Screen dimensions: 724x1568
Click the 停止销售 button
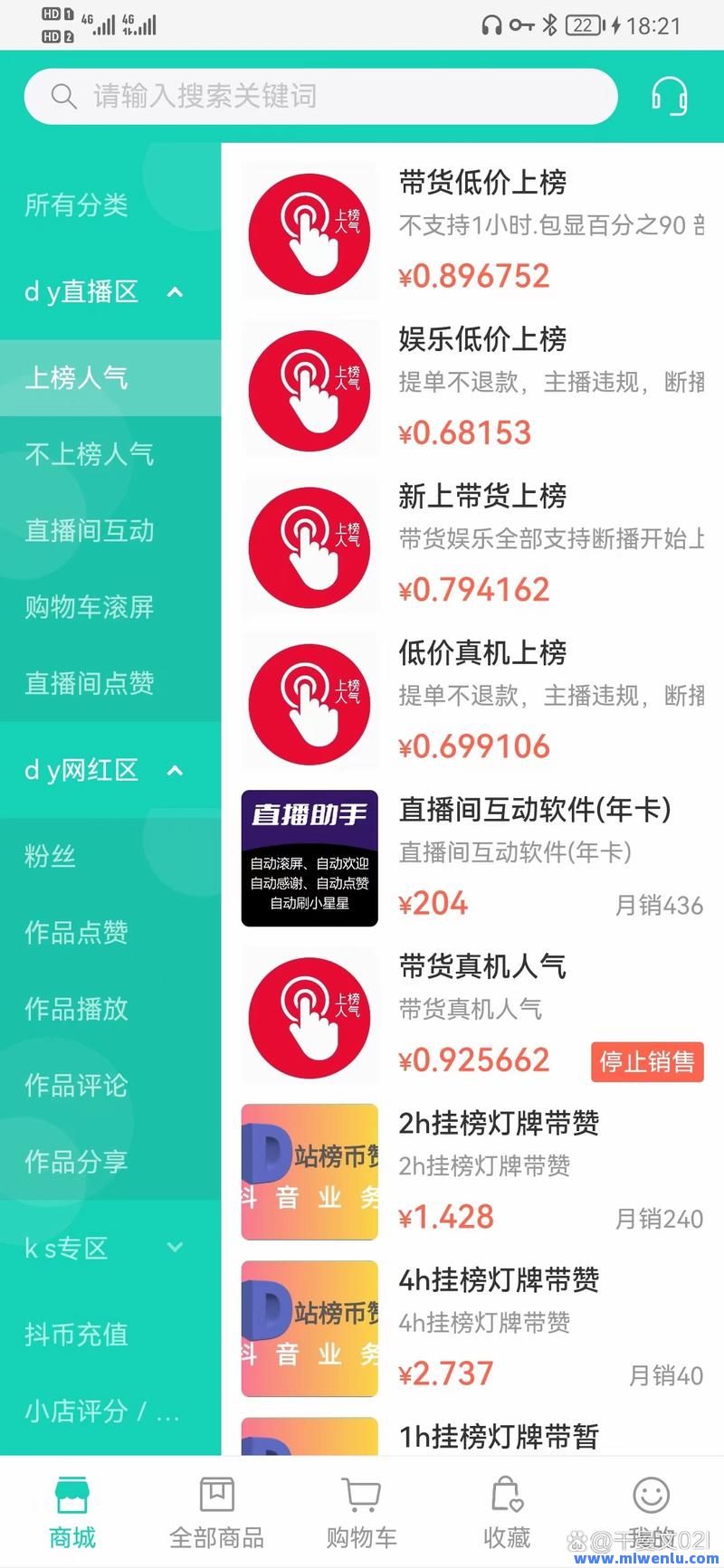pyautogui.click(x=647, y=1062)
